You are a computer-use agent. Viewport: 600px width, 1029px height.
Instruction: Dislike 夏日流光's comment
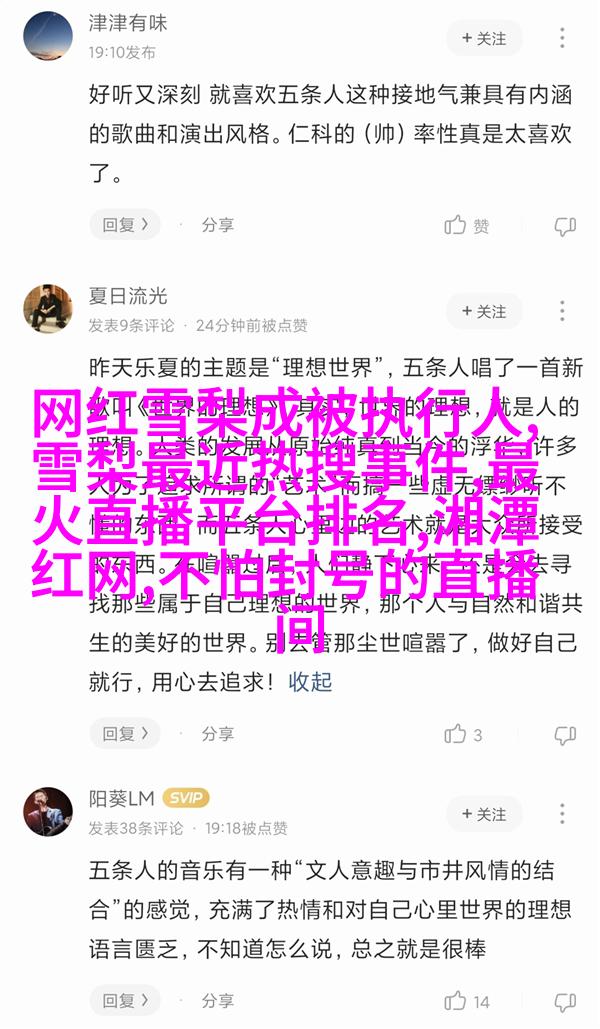[x=565, y=734]
